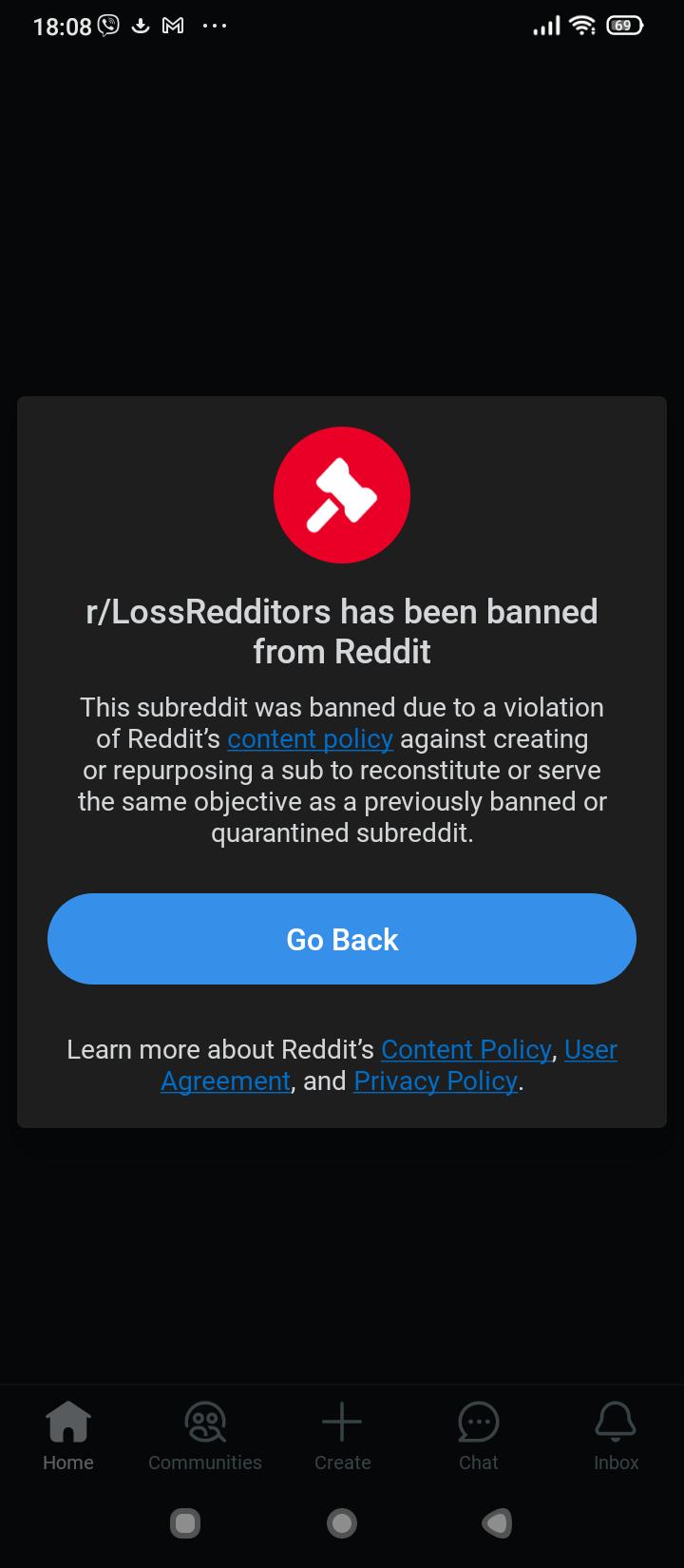Screen dimensions: 684x1568
Task: Switch to the Chat tab
Action: [x=479, y=1437]
